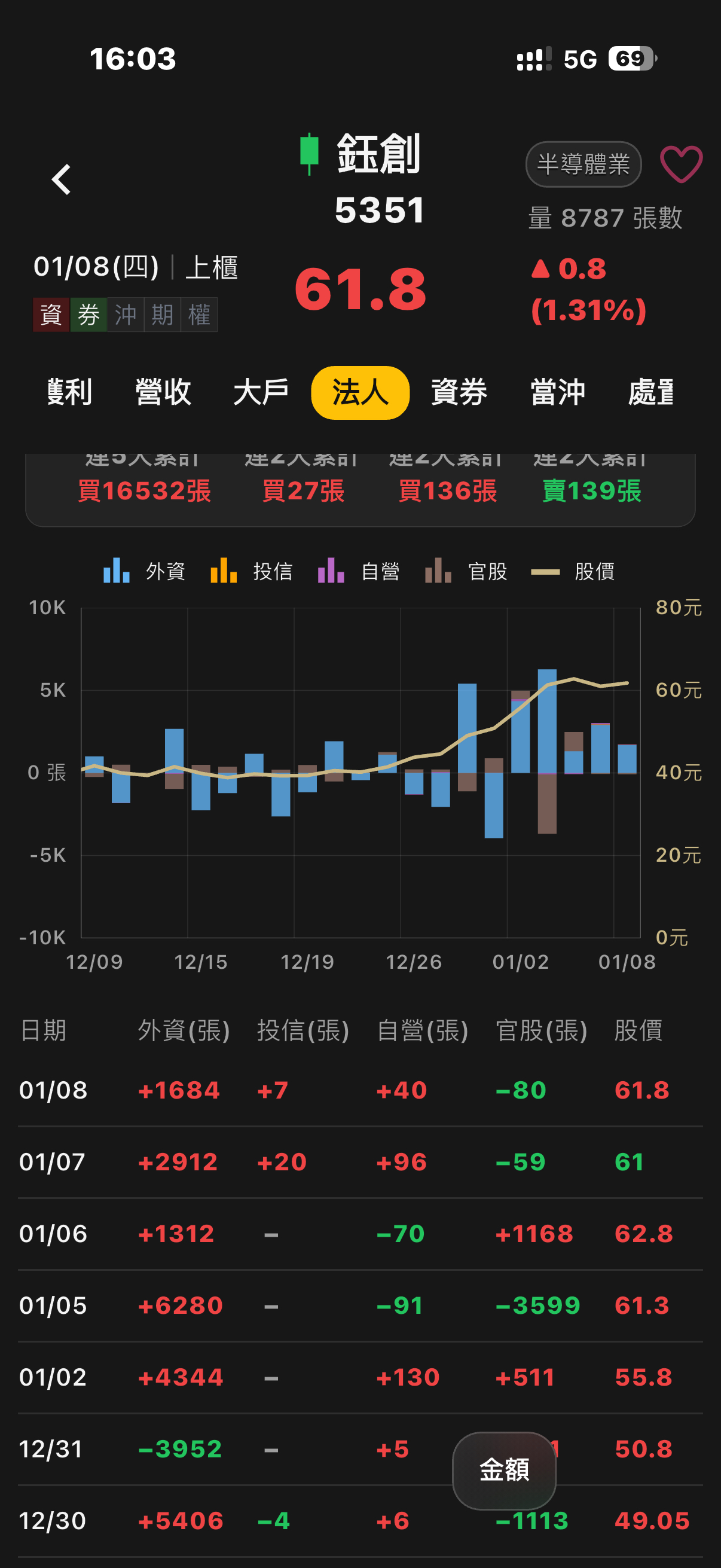Select the 法人 tab
Image resolution: width=721 pixels, height=1568 pixels.
(x=360, y=393)
